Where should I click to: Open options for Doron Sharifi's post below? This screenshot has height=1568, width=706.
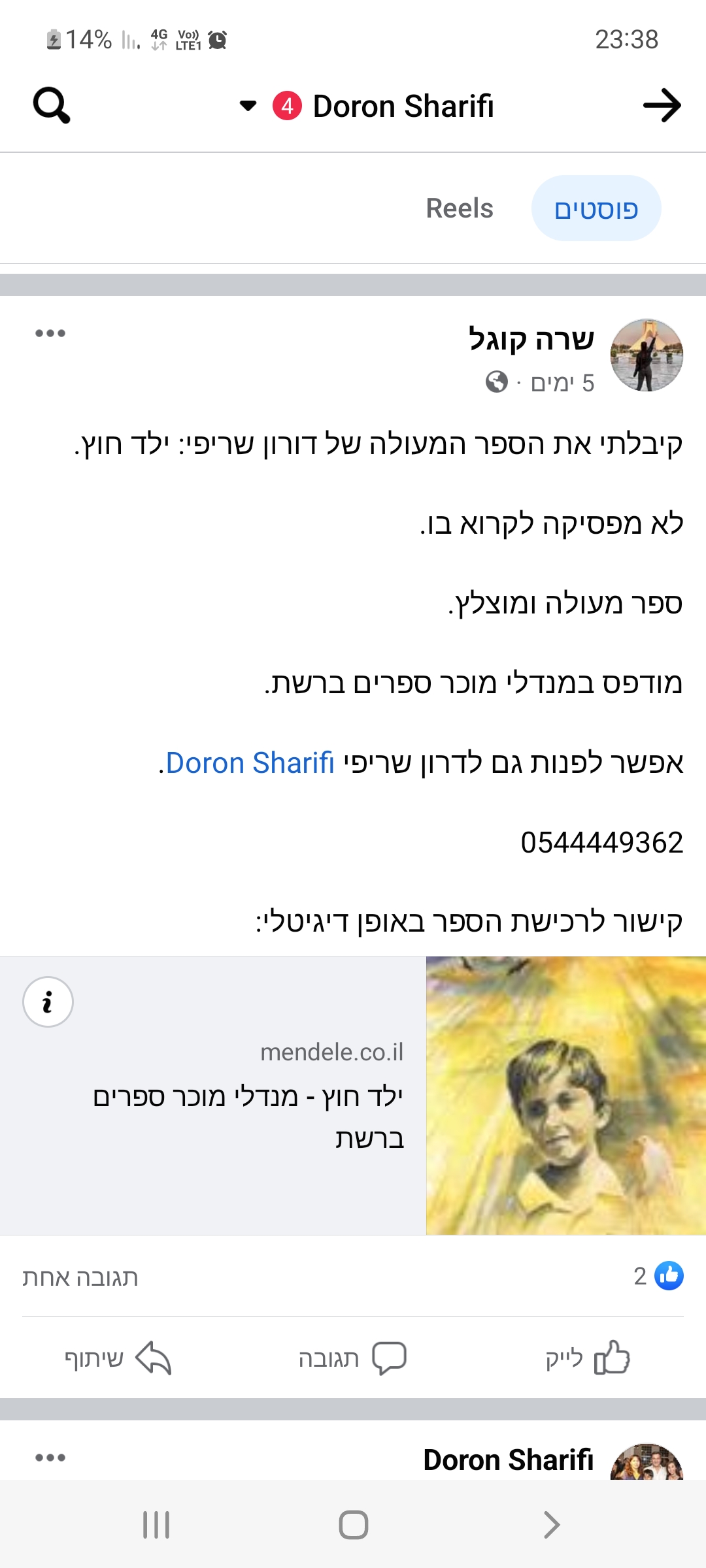50,1458
